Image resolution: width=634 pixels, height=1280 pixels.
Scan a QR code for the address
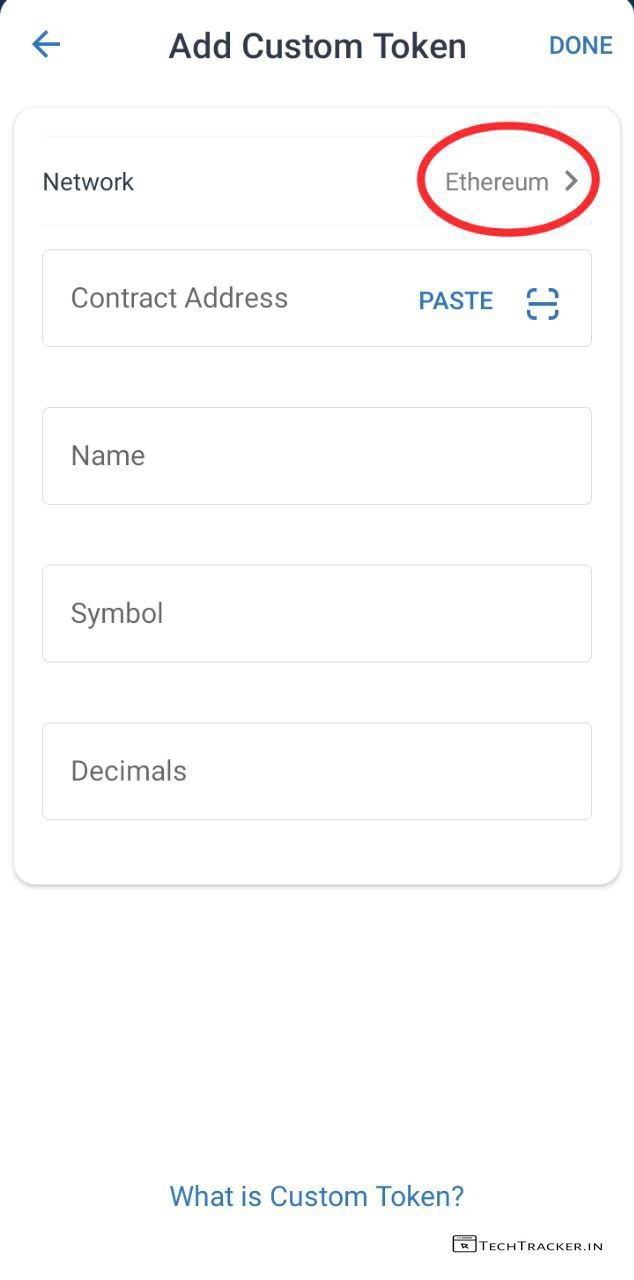pyautogui.click(x=542, y=302)
